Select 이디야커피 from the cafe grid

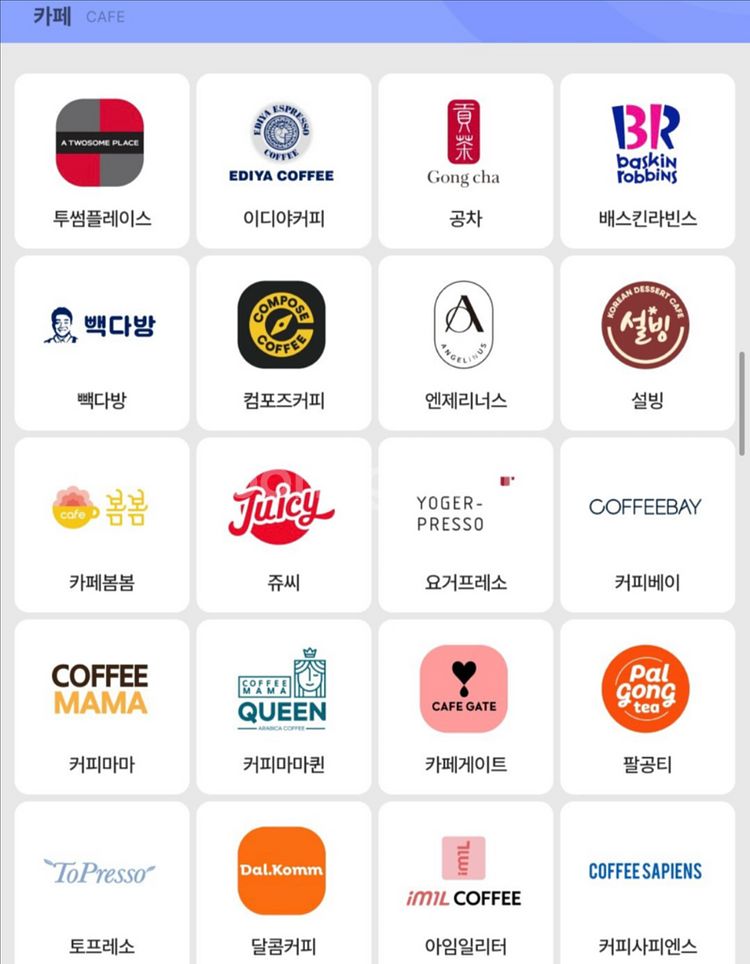pos(283,160)
